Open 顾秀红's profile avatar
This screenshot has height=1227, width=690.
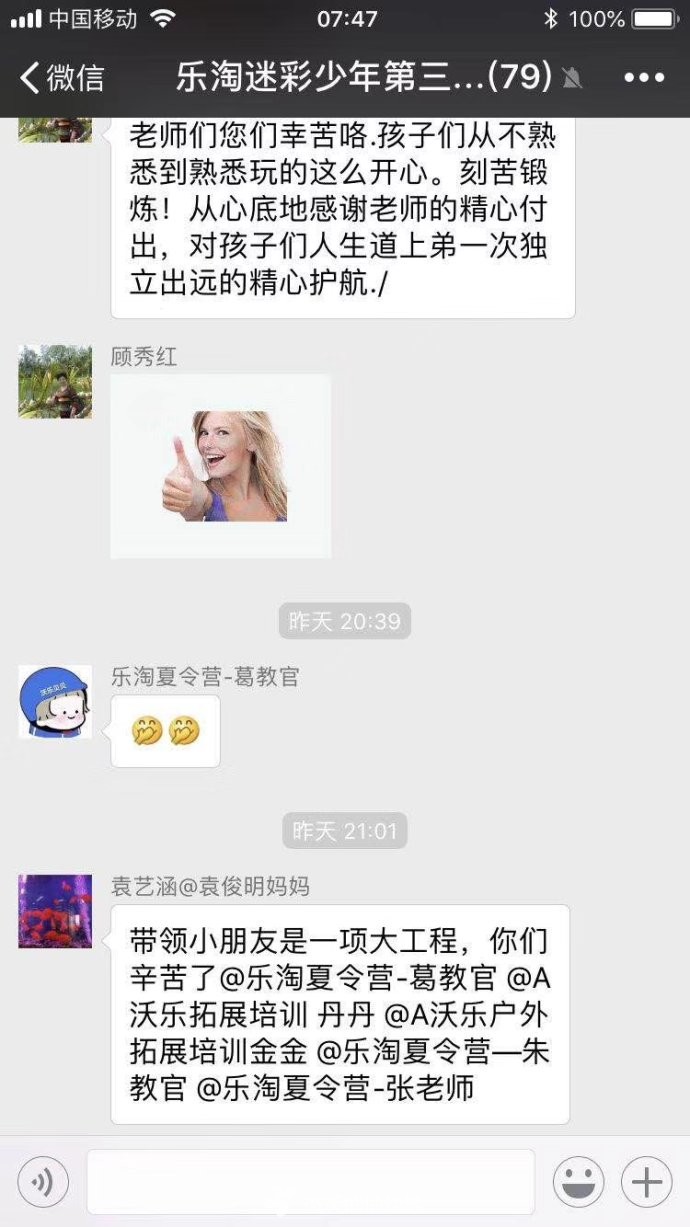tap(55, 381)
